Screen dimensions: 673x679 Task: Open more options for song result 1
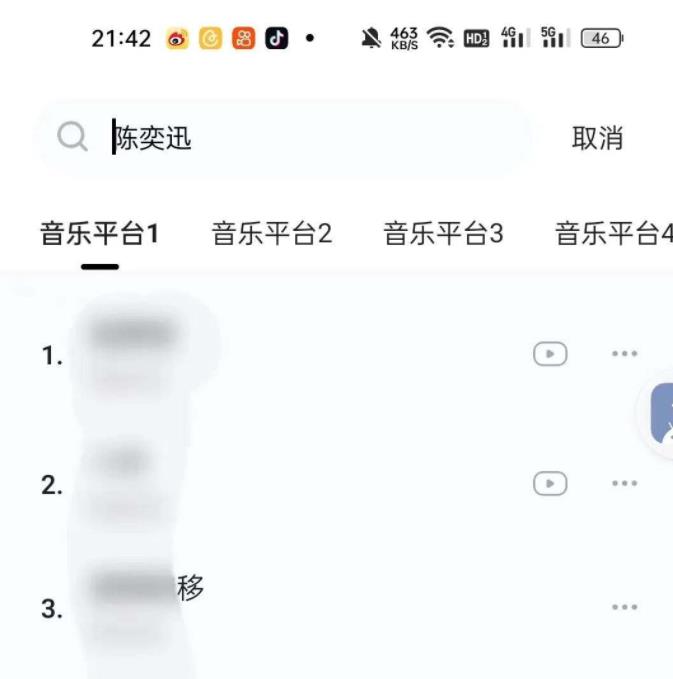click(624, 354)
